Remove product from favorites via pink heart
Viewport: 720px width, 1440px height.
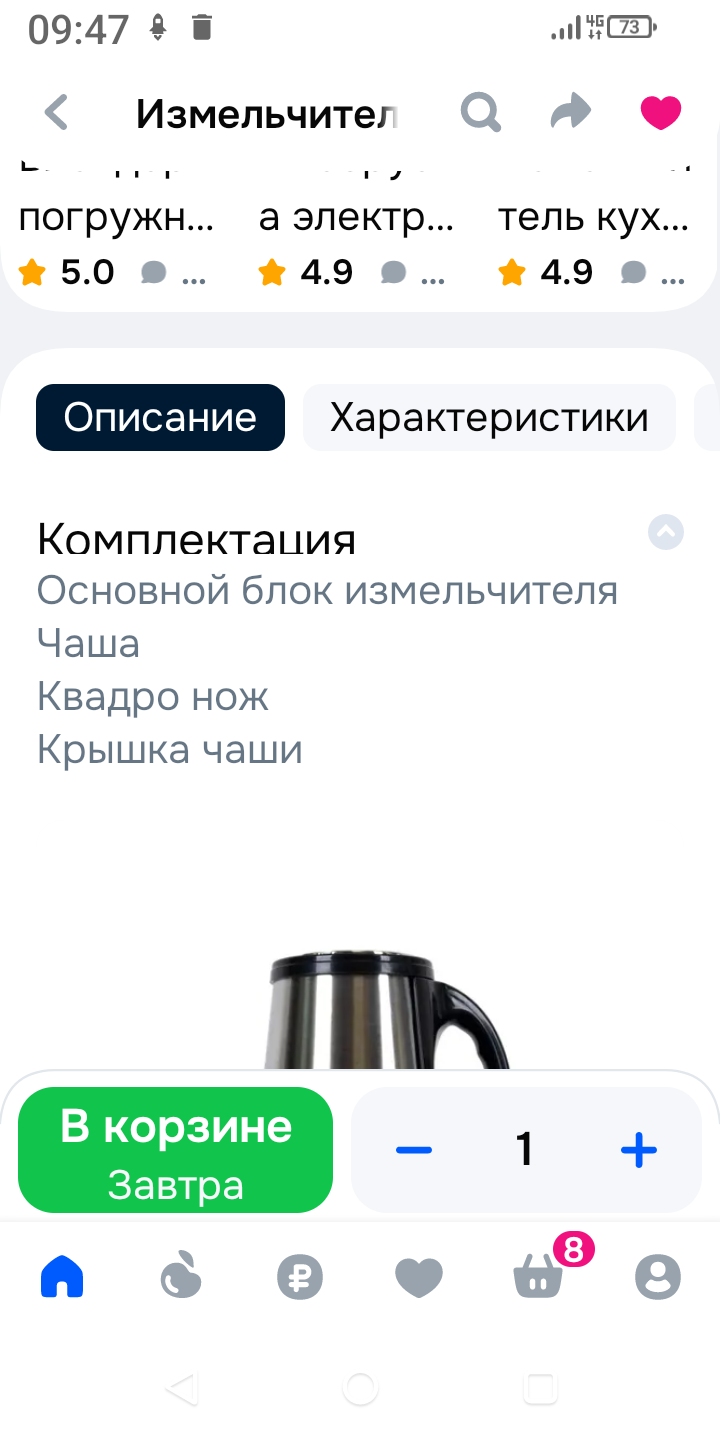point(661,113)
